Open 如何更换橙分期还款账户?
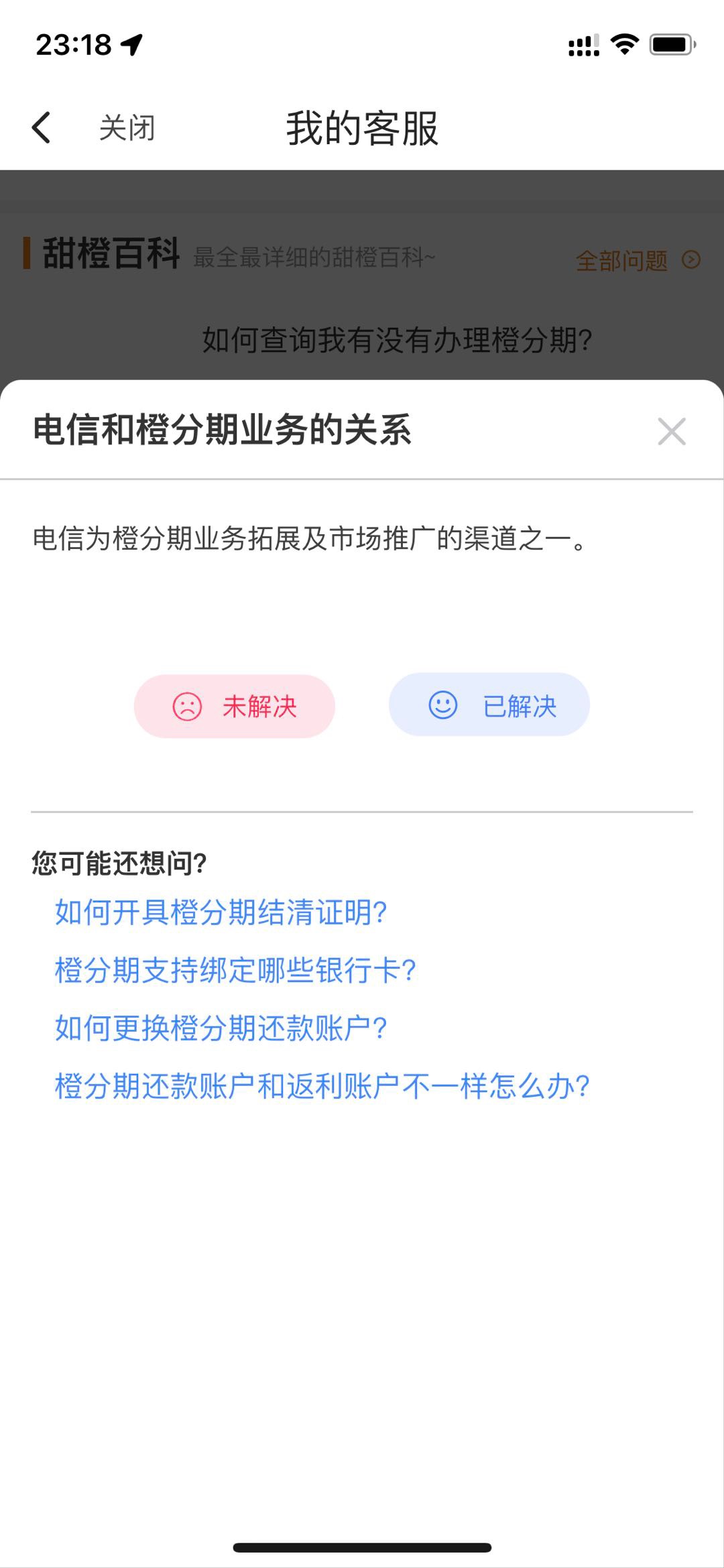This screenshot has height=1568, width=724. tap(221, 1028)
